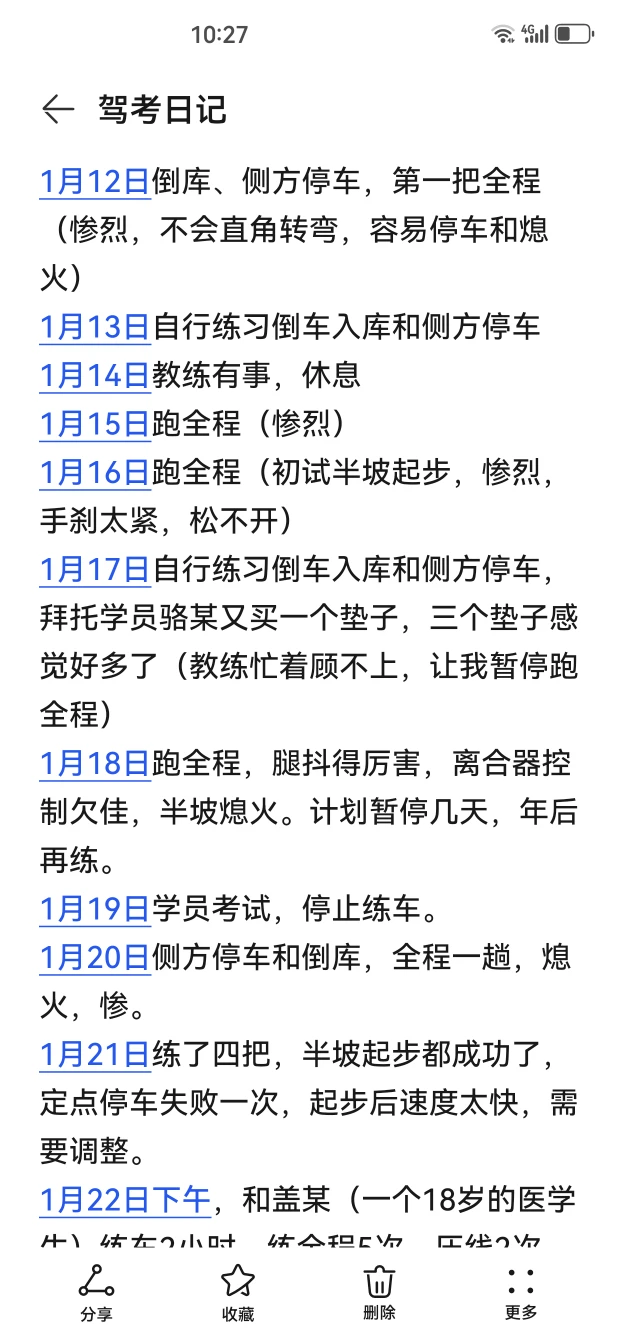Tap the underlined 1月13日 date

pos(95,327)
